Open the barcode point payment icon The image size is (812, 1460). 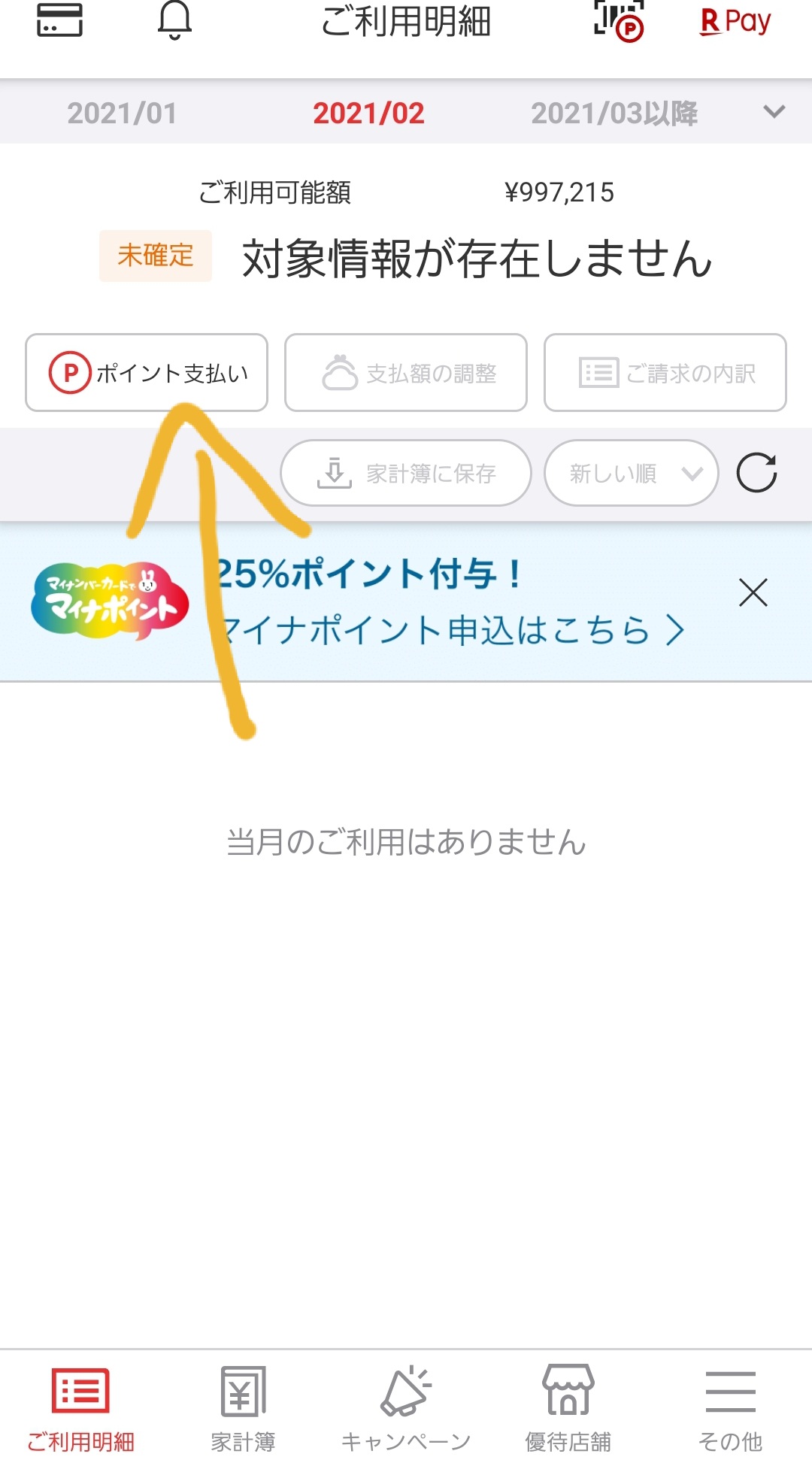(x=618, y=21)
